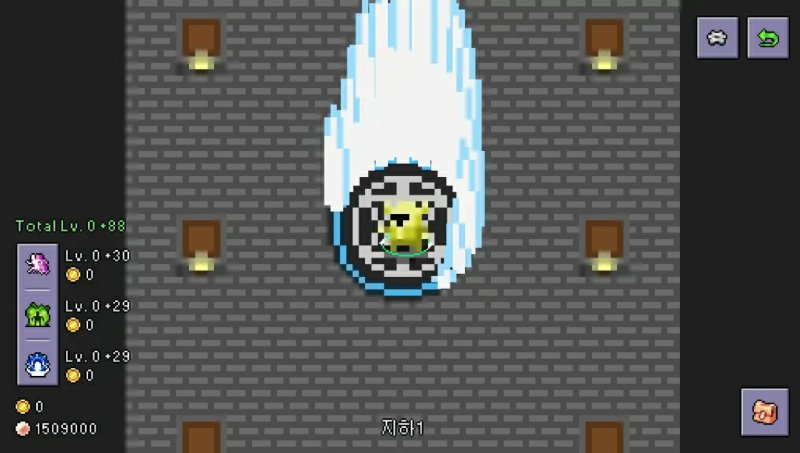Open the inventory bag button

(x=764, y=411)
